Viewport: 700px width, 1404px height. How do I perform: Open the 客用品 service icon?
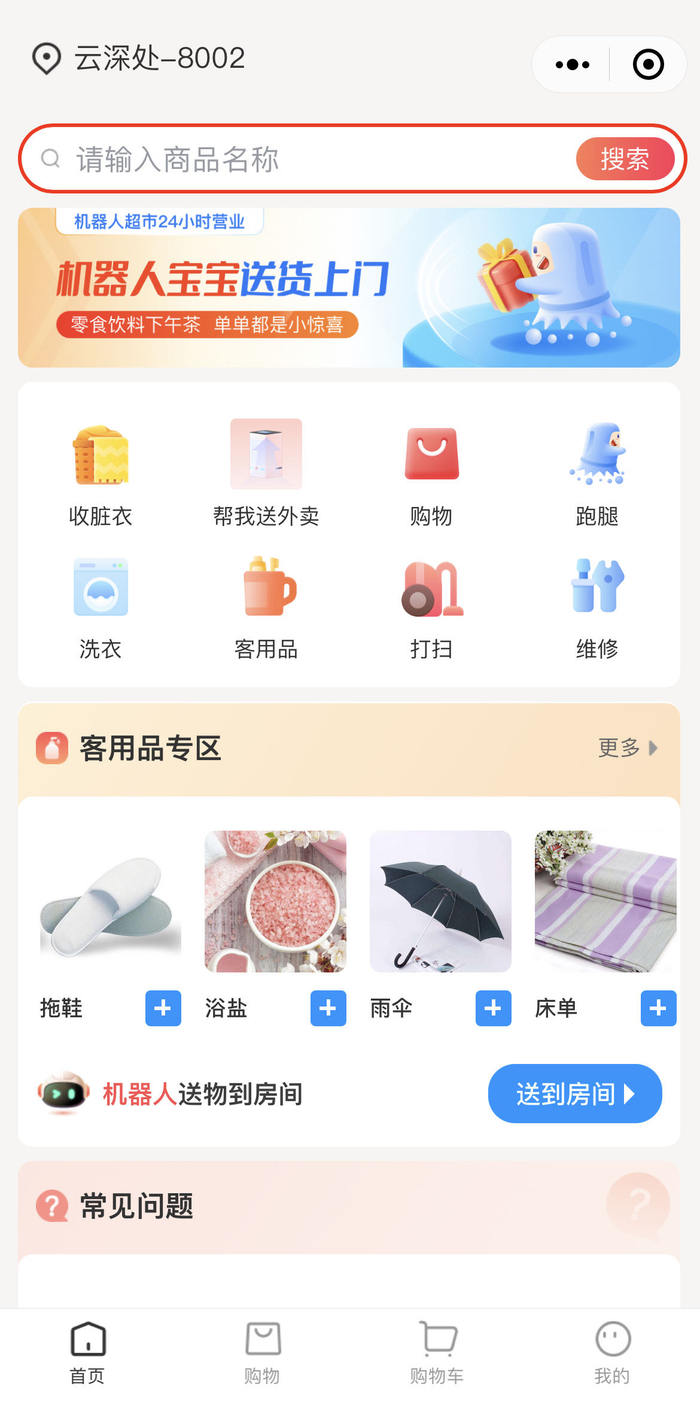[266, 608]
